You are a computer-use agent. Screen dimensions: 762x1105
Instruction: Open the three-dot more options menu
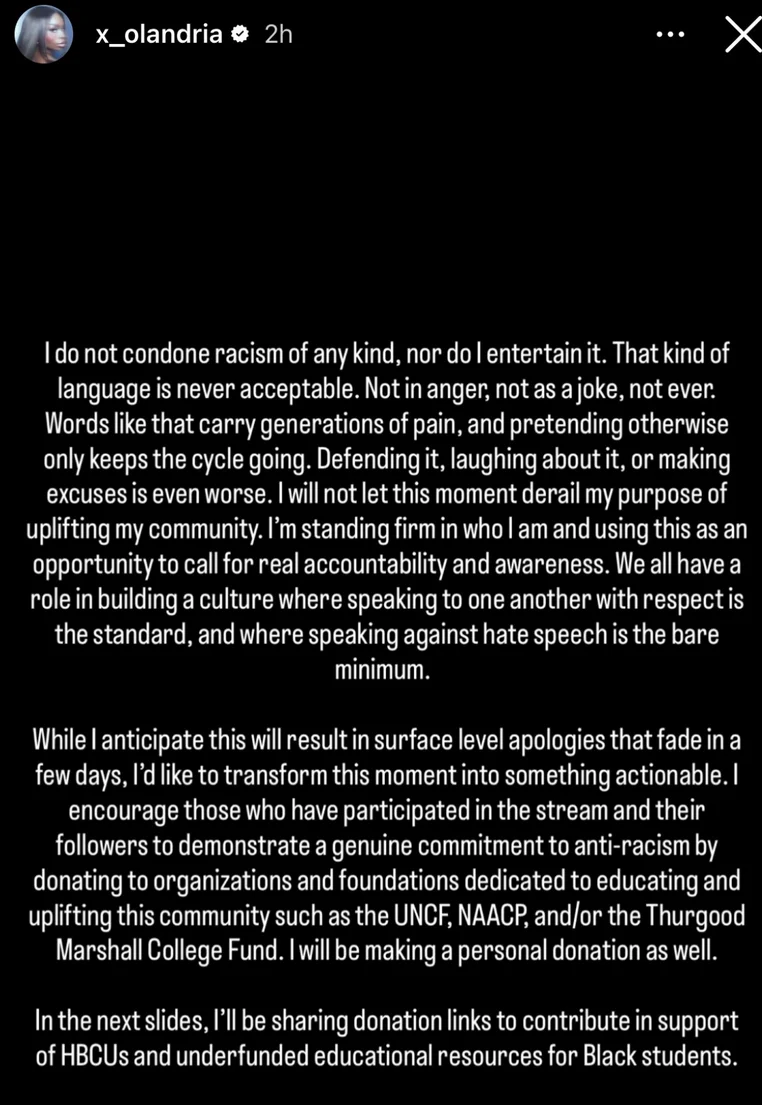click(x=669, y=35)
